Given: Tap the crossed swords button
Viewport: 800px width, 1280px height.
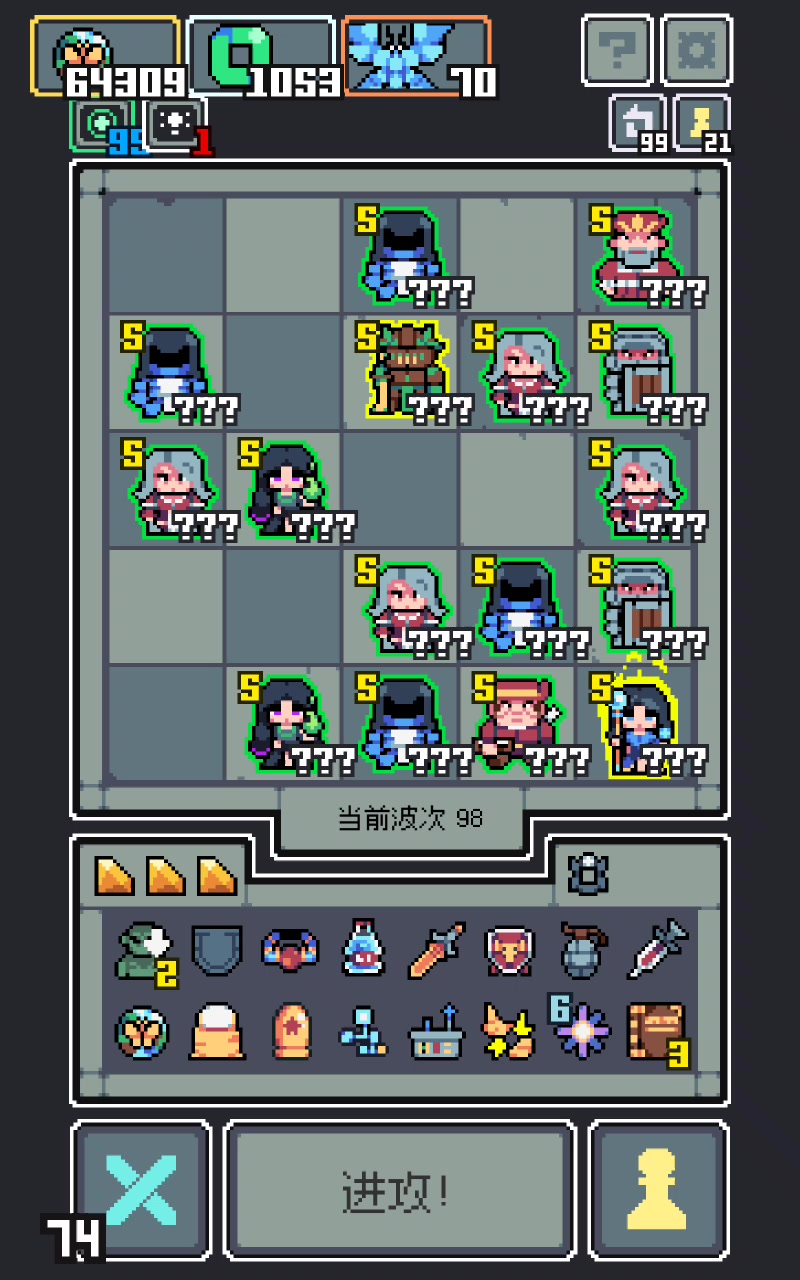Looking at the screenshot, I should (x=141, y=1189).
